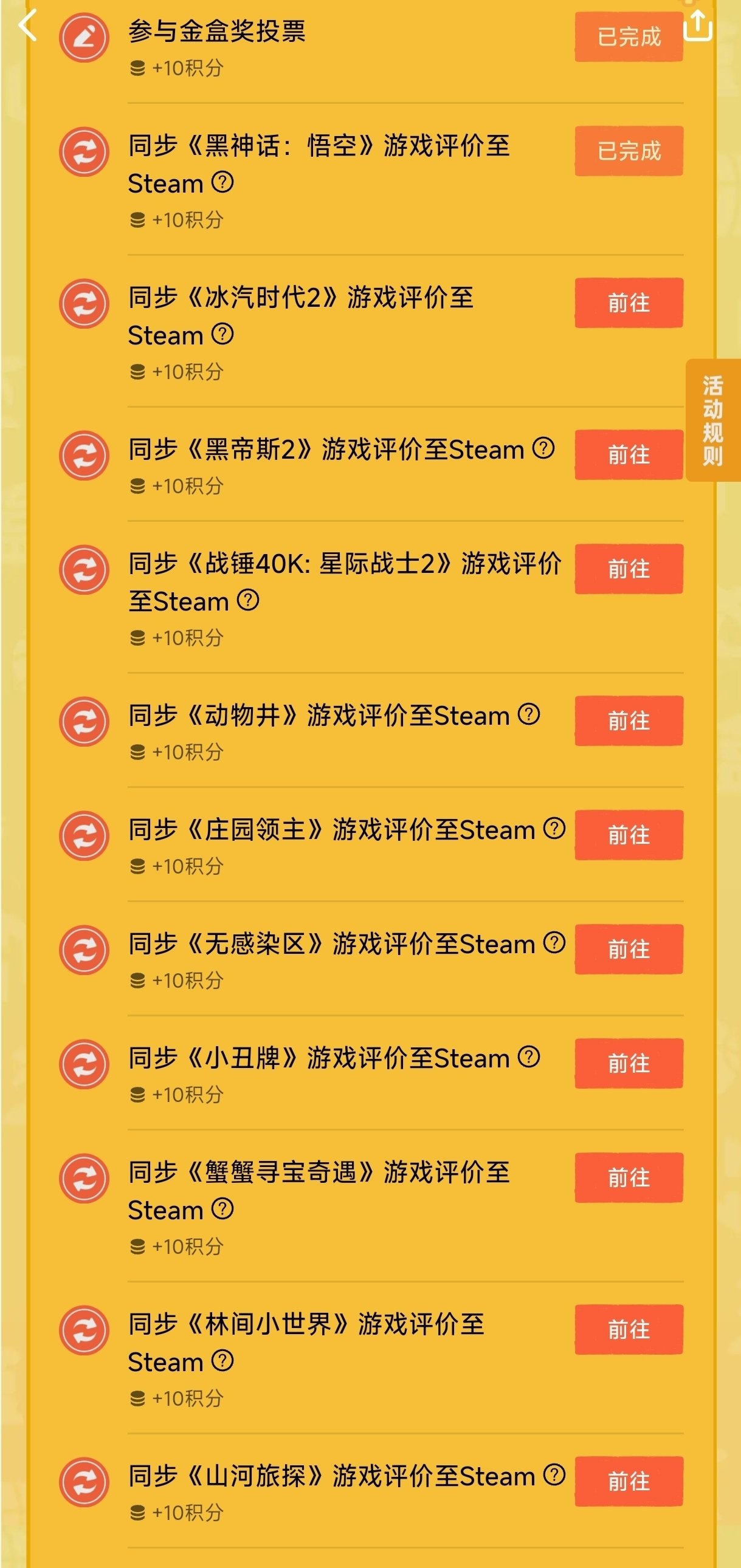741x1568 pixels.
Task: Open help icon beside 《山河旅探》 task
Action: pyautogui.click(x=554, y=1475)
